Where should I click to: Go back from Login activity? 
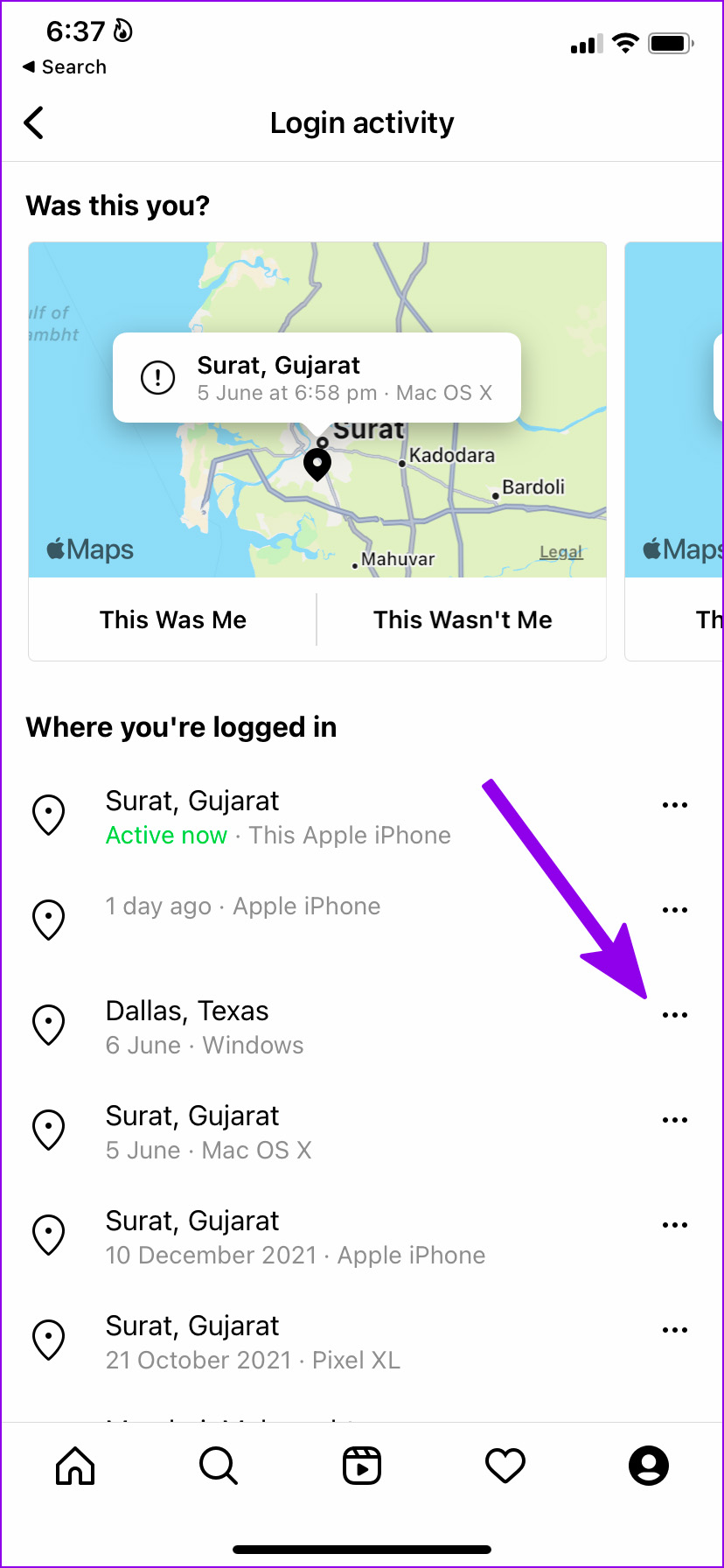click(x=35, y=123)
